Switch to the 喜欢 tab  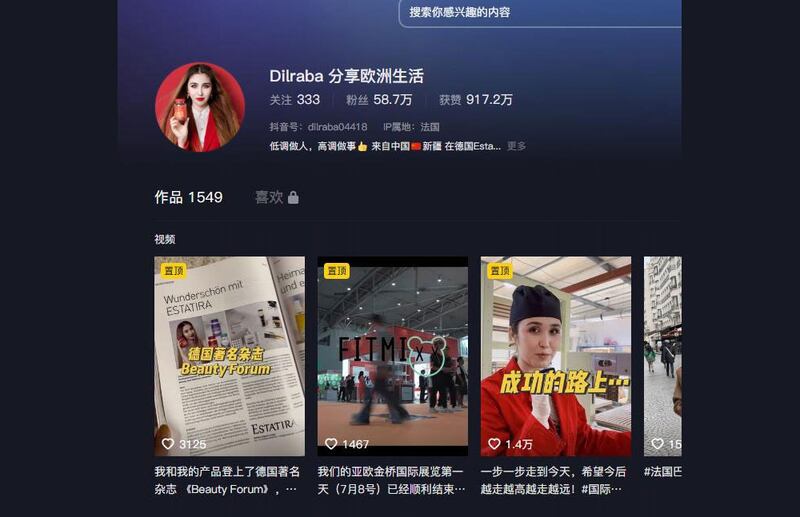[276, 197]
